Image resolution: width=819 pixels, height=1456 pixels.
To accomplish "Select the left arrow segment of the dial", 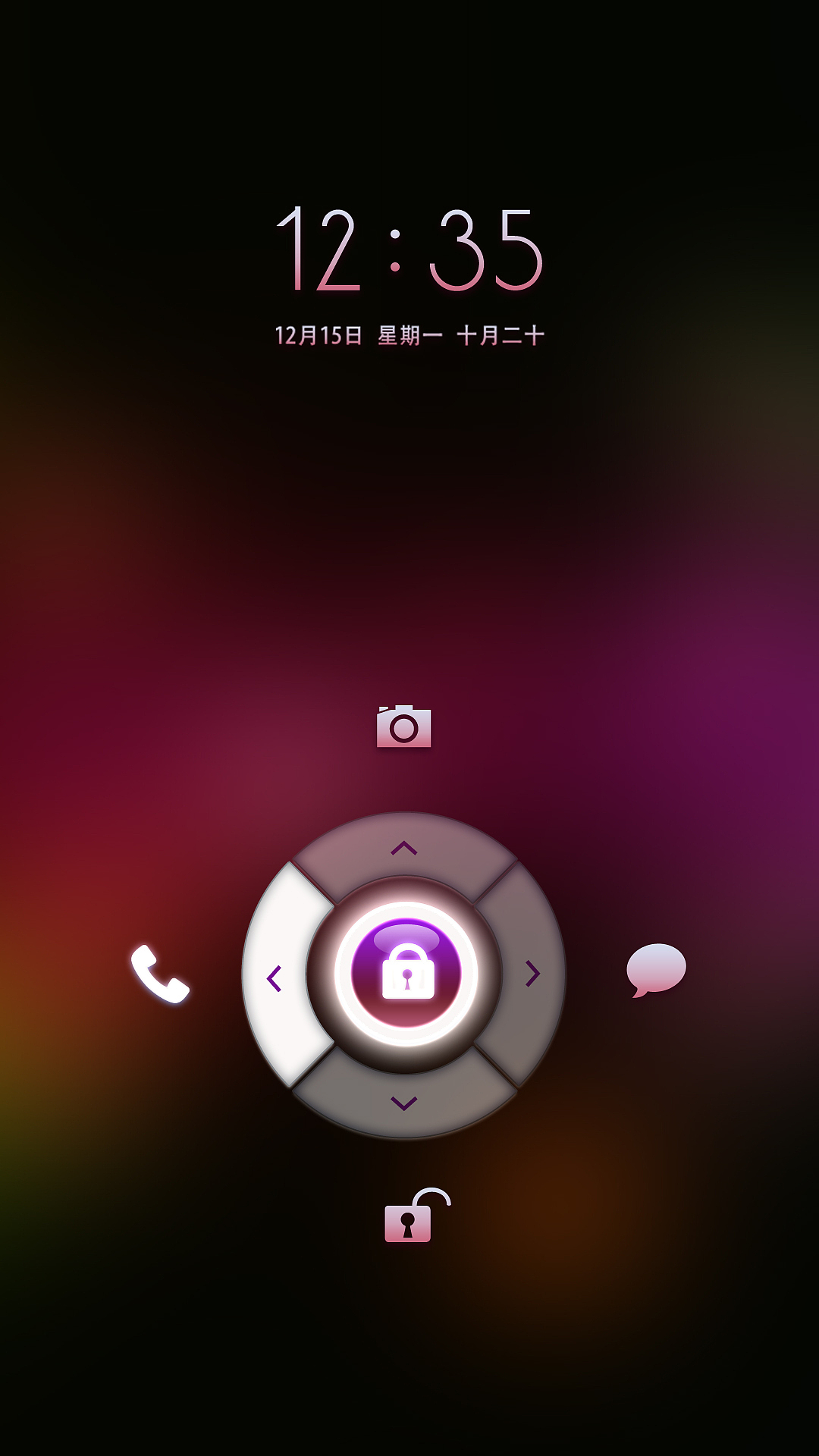I will pyautogui.click(x=277, y=977).
